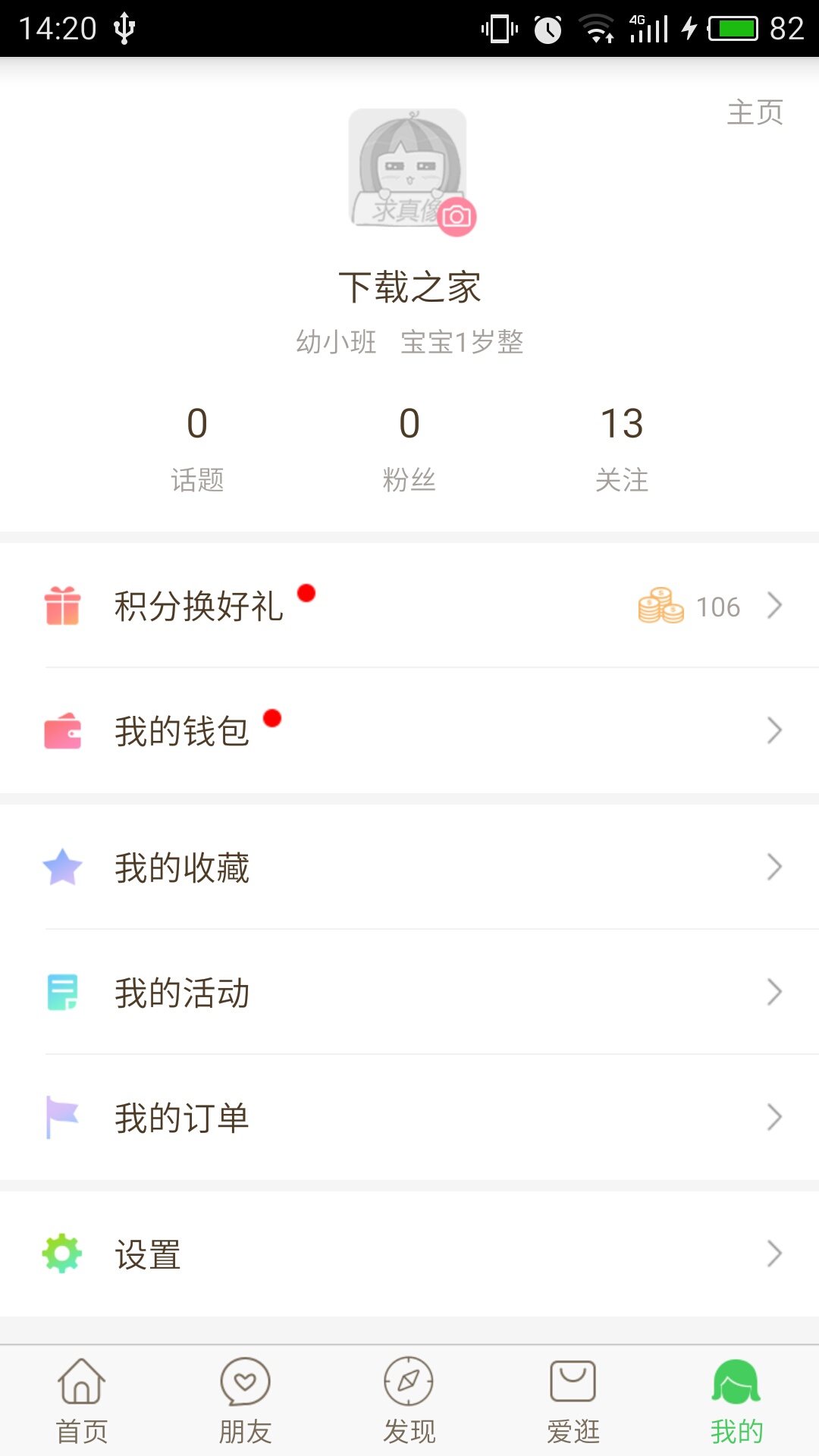Click the gold coins icon showing 106 points
The width and height of the screenshot is (819, 1456).
(x=661, y=605)
